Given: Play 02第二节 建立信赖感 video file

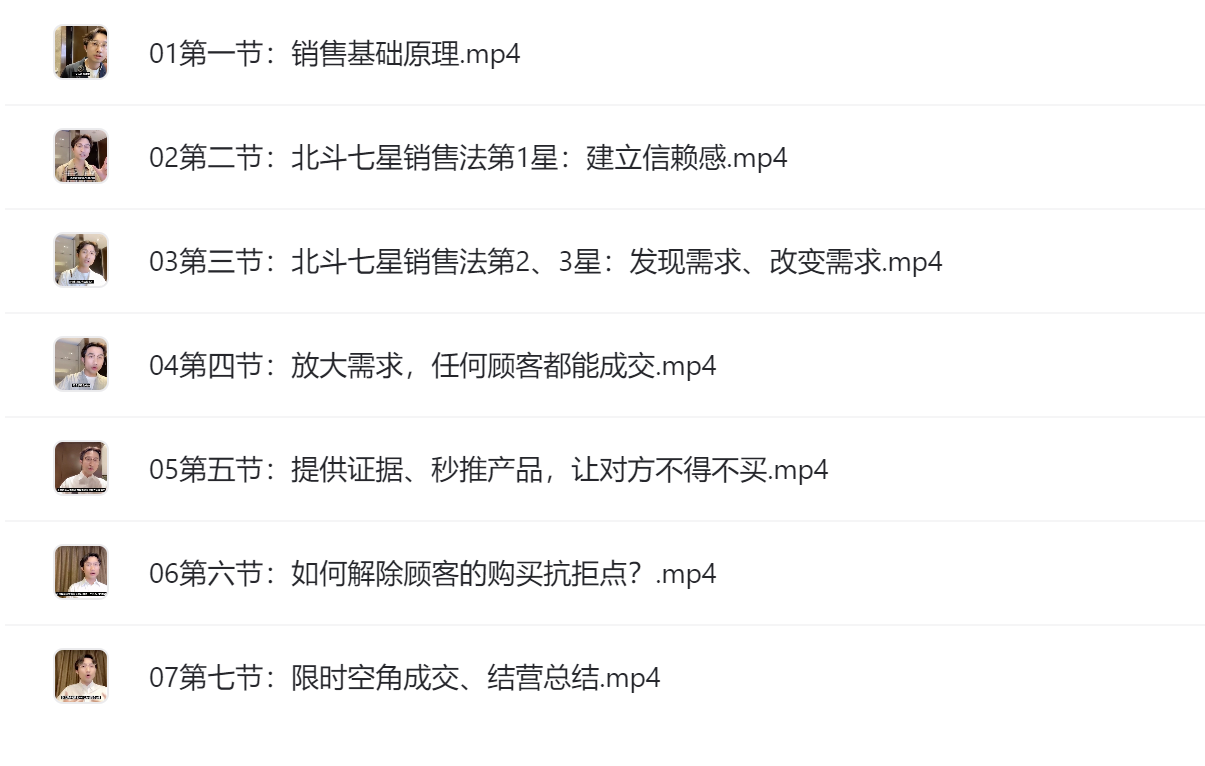Looking at the screenshot, I should [x=467, y=157].
